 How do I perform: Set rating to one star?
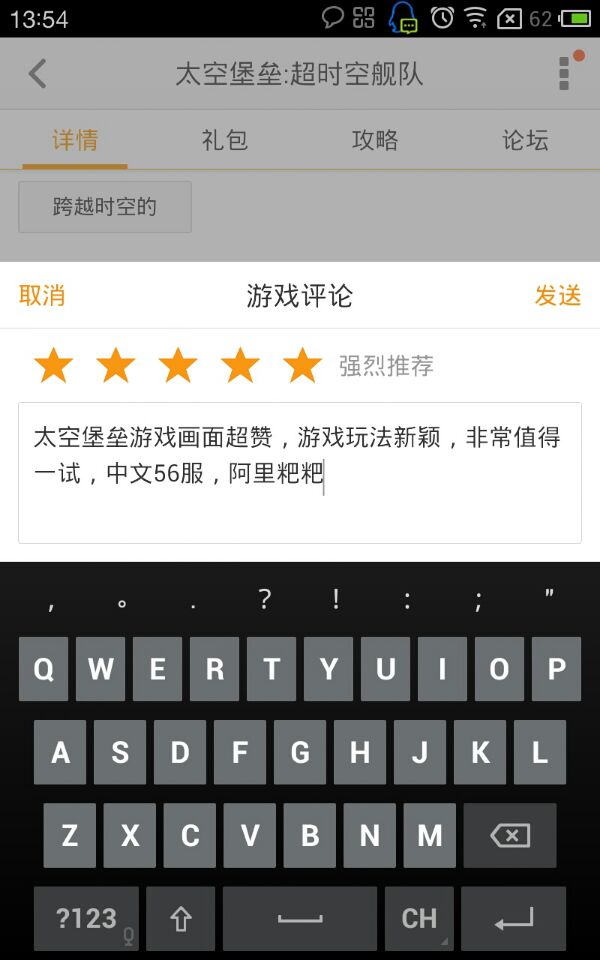tap(53, 366)
